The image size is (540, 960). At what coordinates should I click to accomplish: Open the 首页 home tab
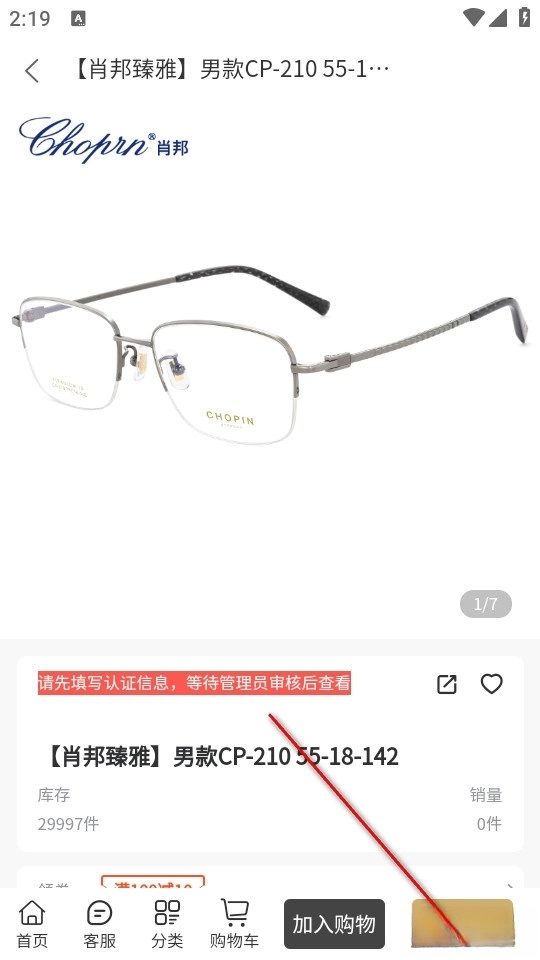pyautogui.click(x=32, y=924)
